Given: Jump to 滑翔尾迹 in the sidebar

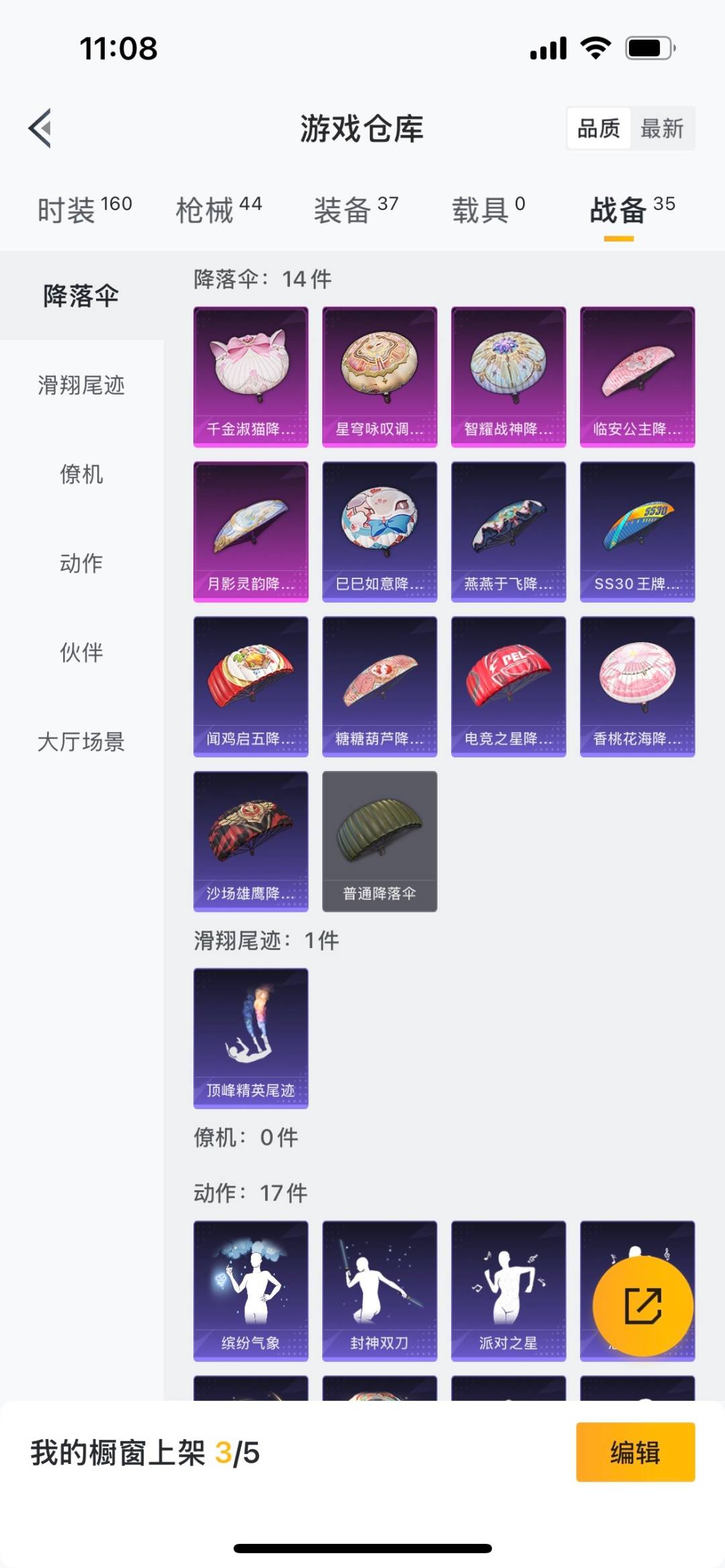Looking at the screenshot, I should pos(81,385).
